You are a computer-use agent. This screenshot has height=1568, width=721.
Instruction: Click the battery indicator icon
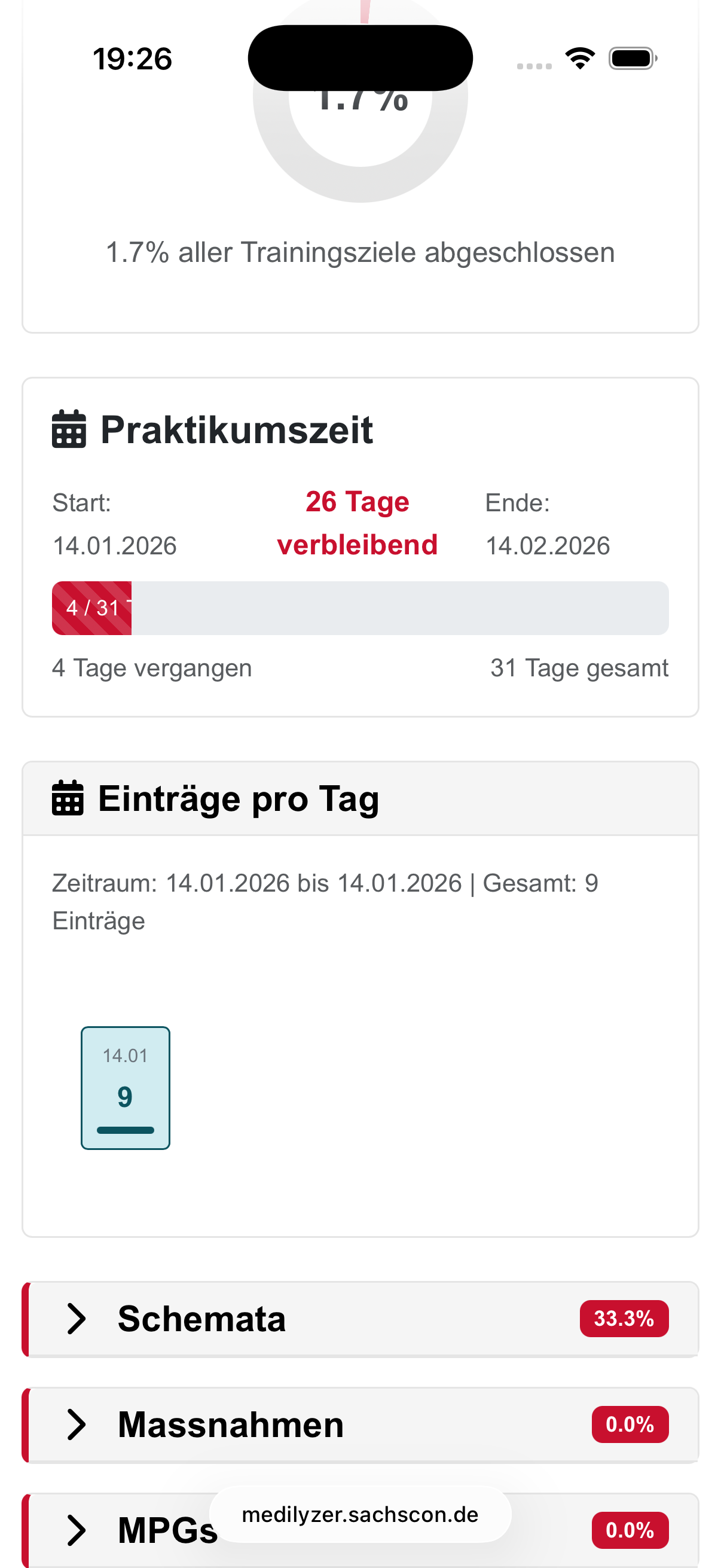point(631,58)
